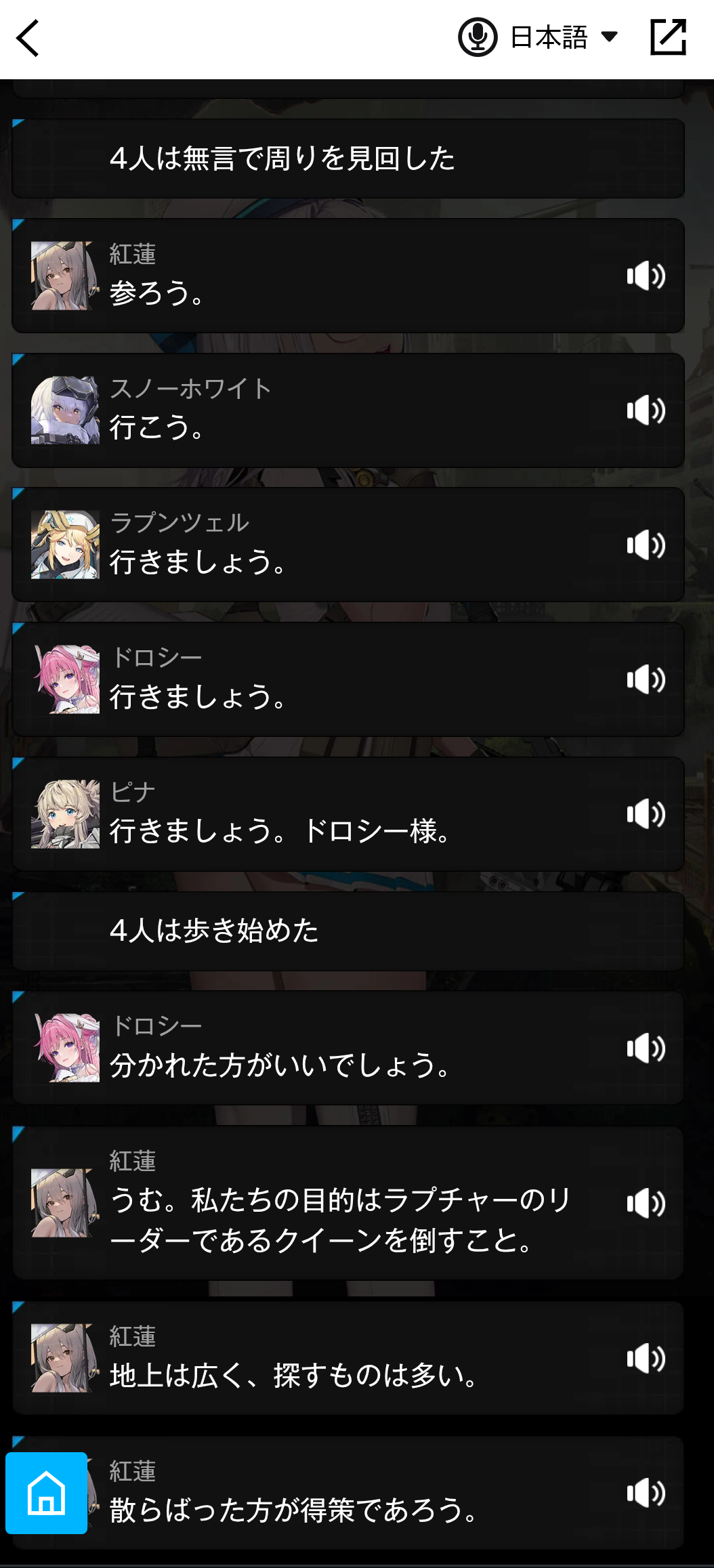The image size is (714, 1568).
Task: Play 紅蓮's line 散らばった方が得策であろう。
Action: click(646, 1493)
